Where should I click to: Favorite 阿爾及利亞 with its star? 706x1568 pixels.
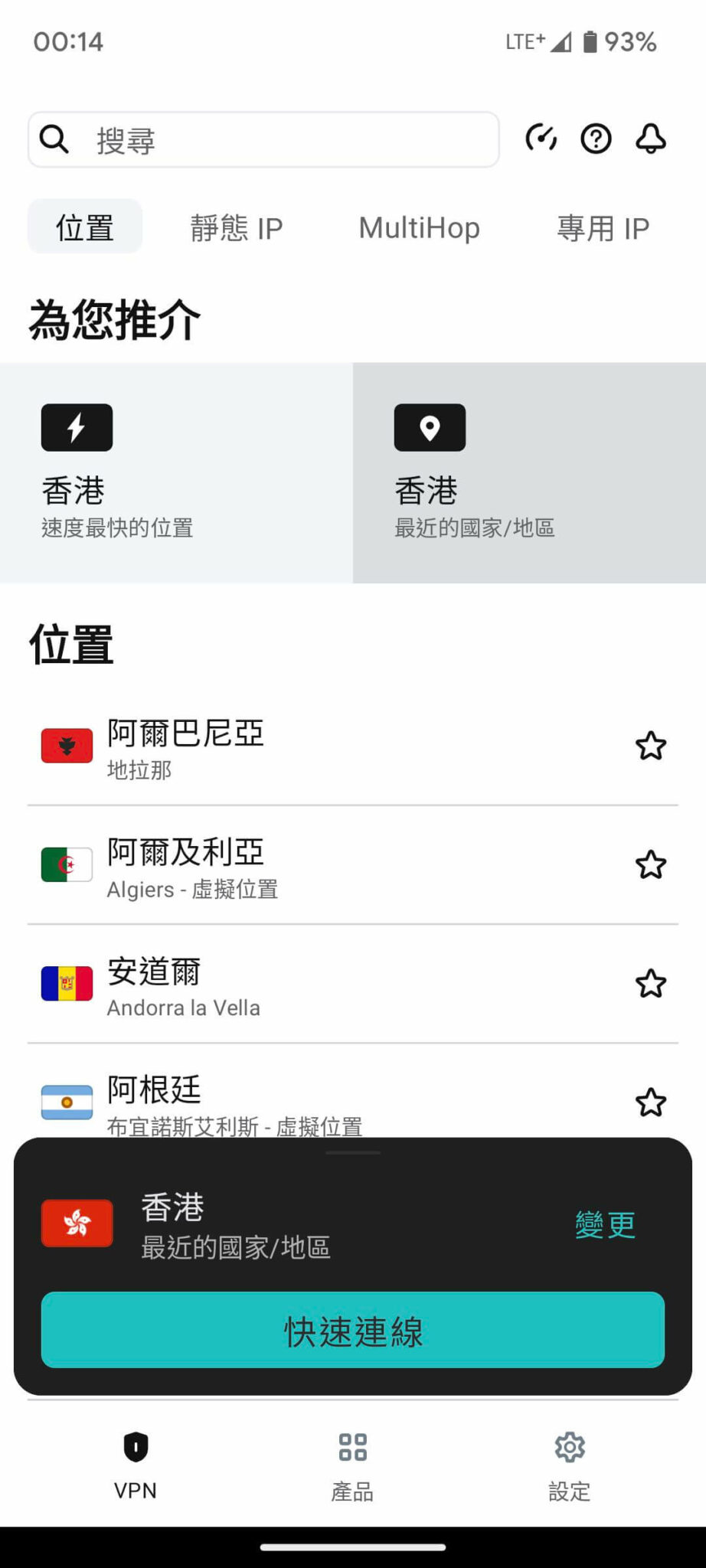(651, 865)
